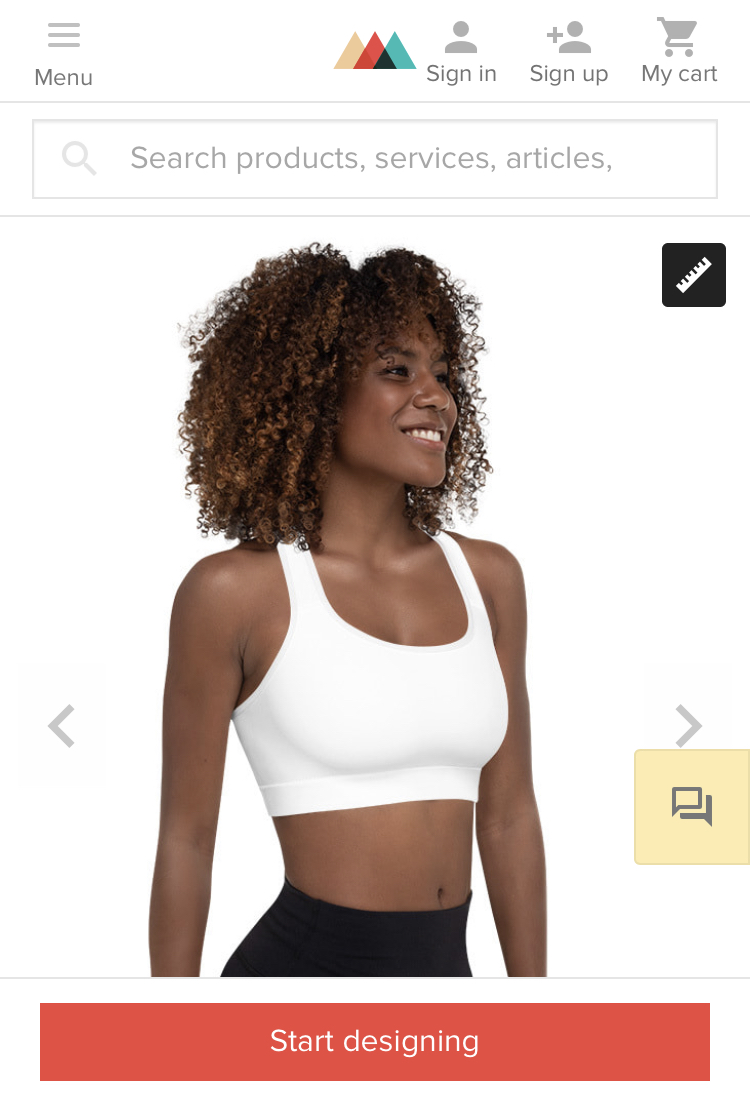Go to the Sign in page
The image size is (750, 1101).
(x=461, y=52)
